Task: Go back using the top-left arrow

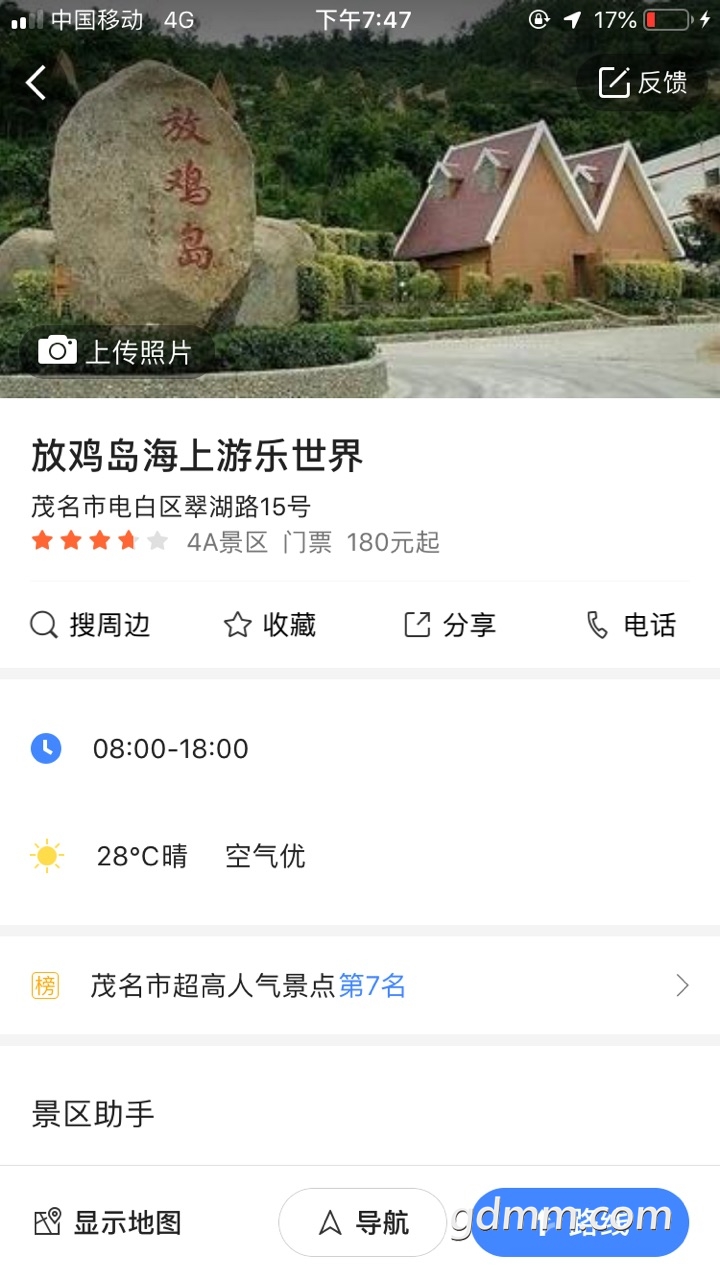Action: pyautogui.click(x=36, y=83)
